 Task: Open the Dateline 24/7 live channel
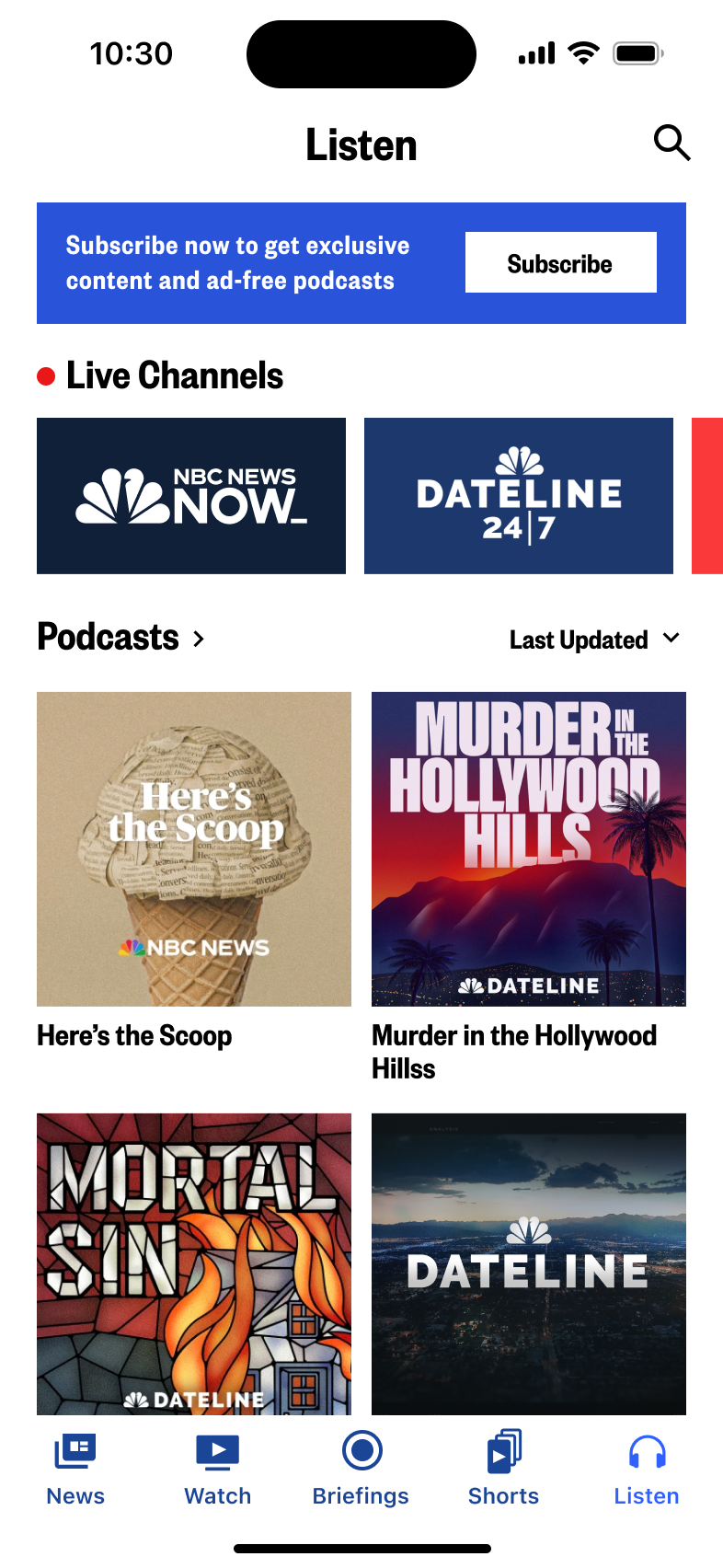click(519, 496)
